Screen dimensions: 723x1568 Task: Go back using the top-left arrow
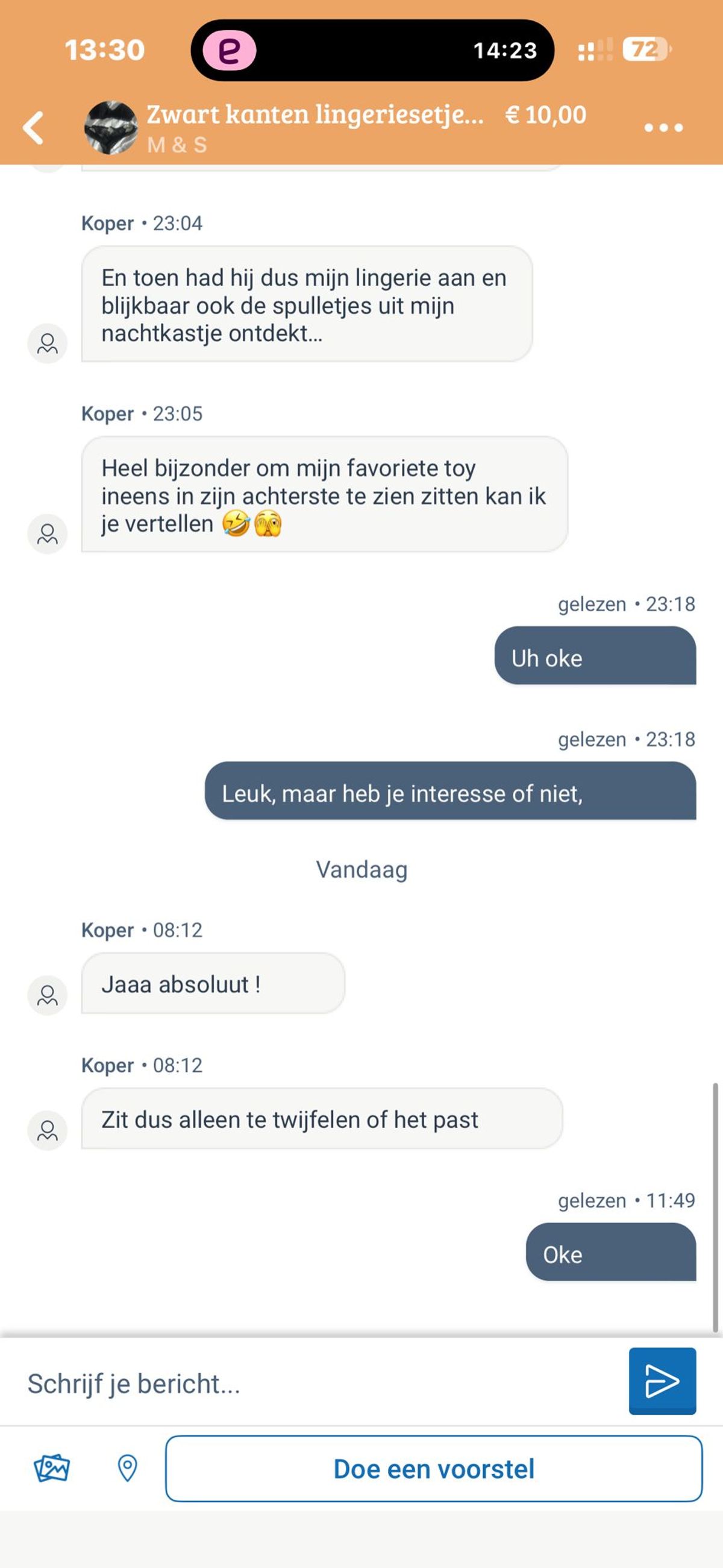tap(33, 128)
